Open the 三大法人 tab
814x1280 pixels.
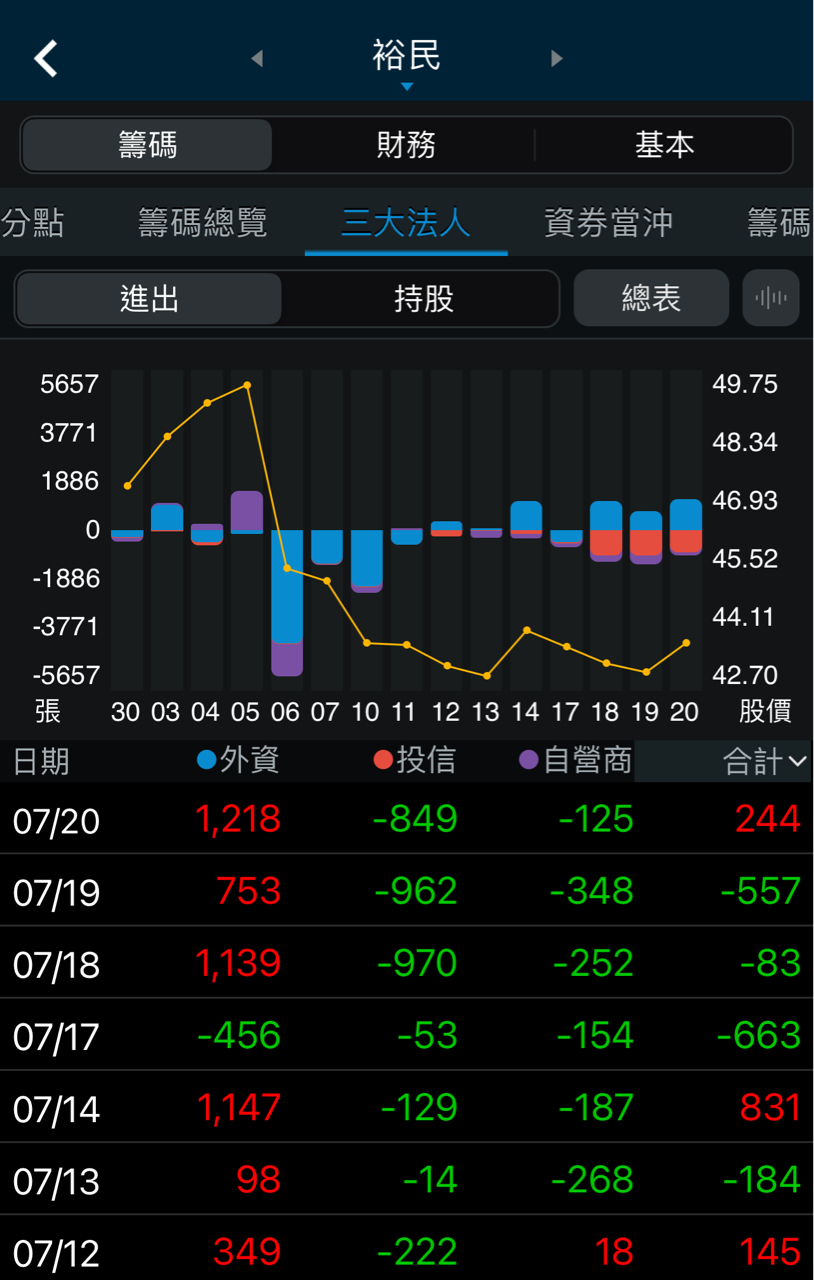[405, 223]
